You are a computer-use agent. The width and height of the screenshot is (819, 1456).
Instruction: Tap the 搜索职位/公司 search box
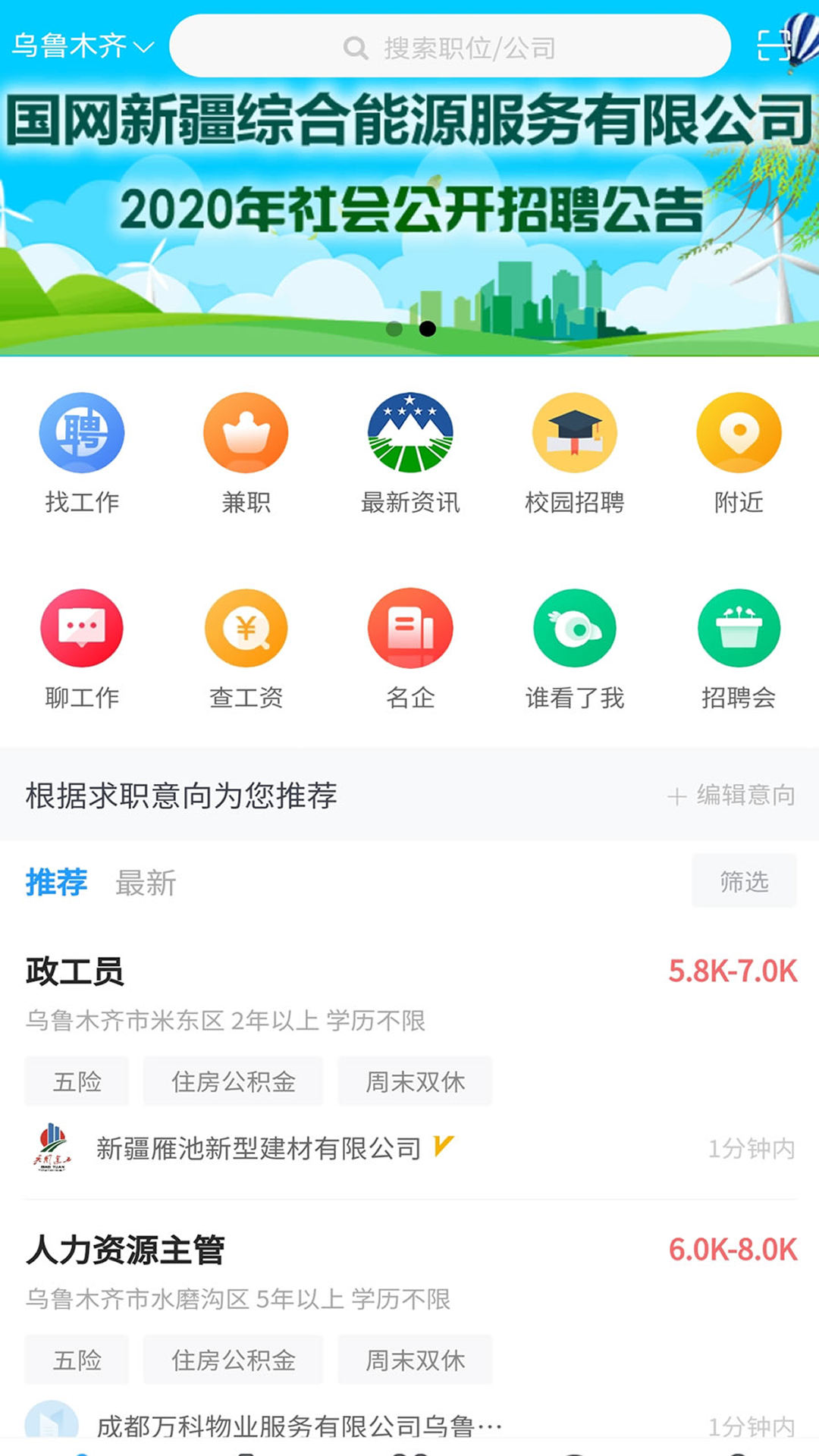point(449,47)
